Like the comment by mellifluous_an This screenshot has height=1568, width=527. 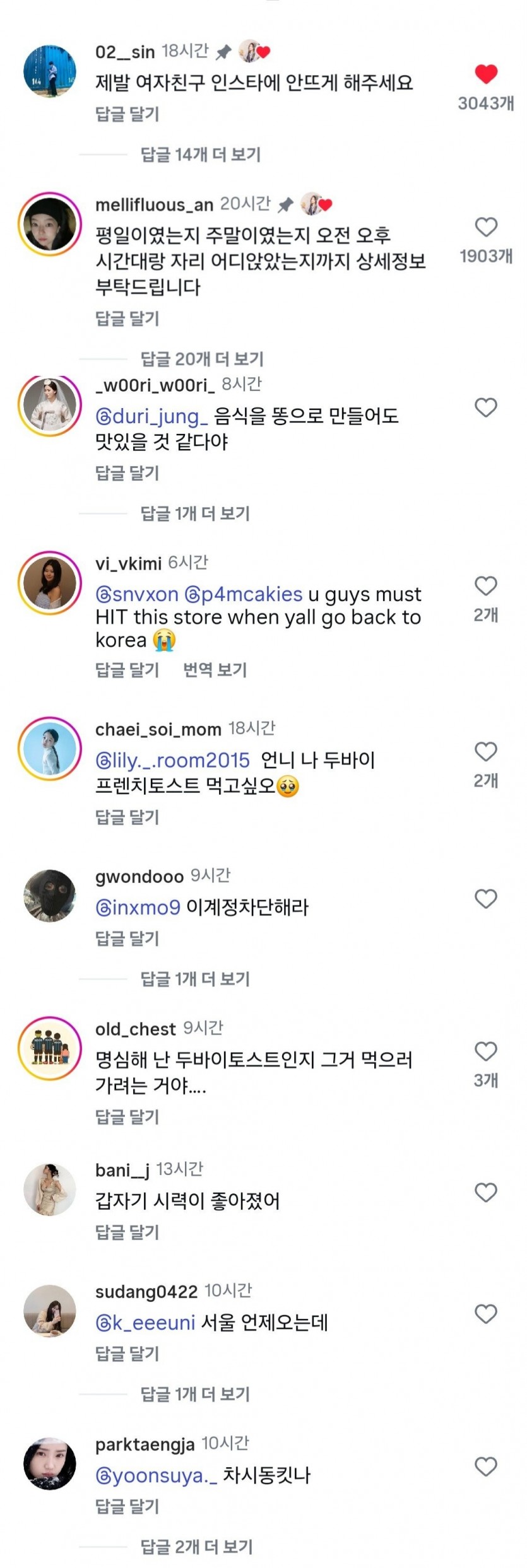click(x=485, y=227)
